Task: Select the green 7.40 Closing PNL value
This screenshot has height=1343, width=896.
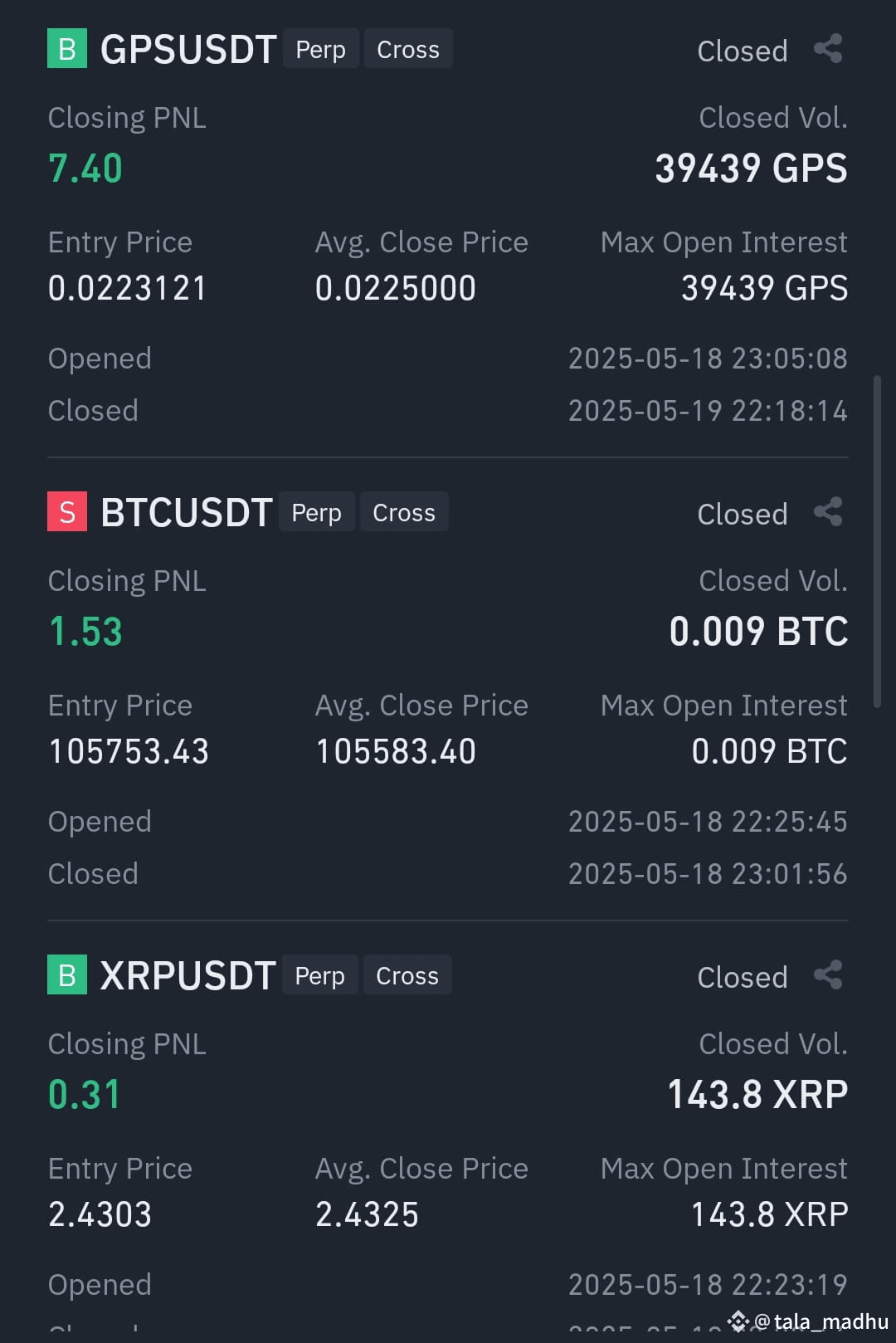Action: click(85, 168)
